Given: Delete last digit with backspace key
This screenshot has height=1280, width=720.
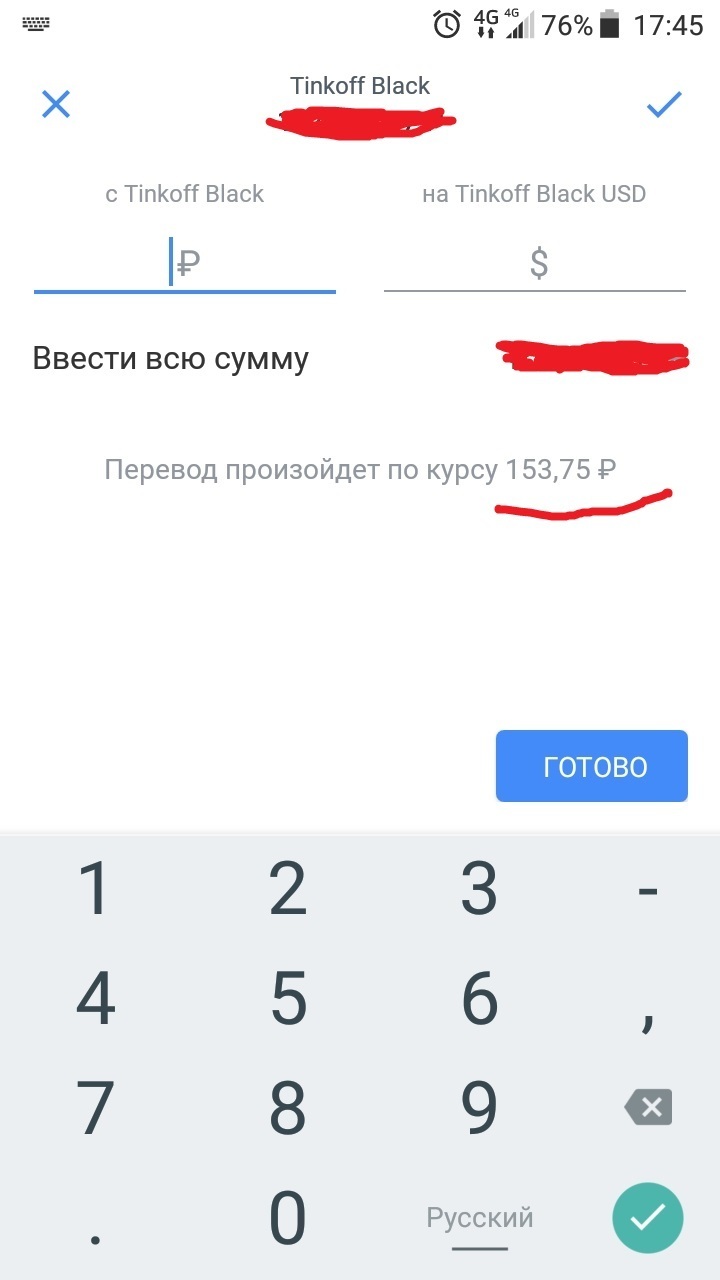Looking at the screenshot, I should click(x=648, y=1108).
